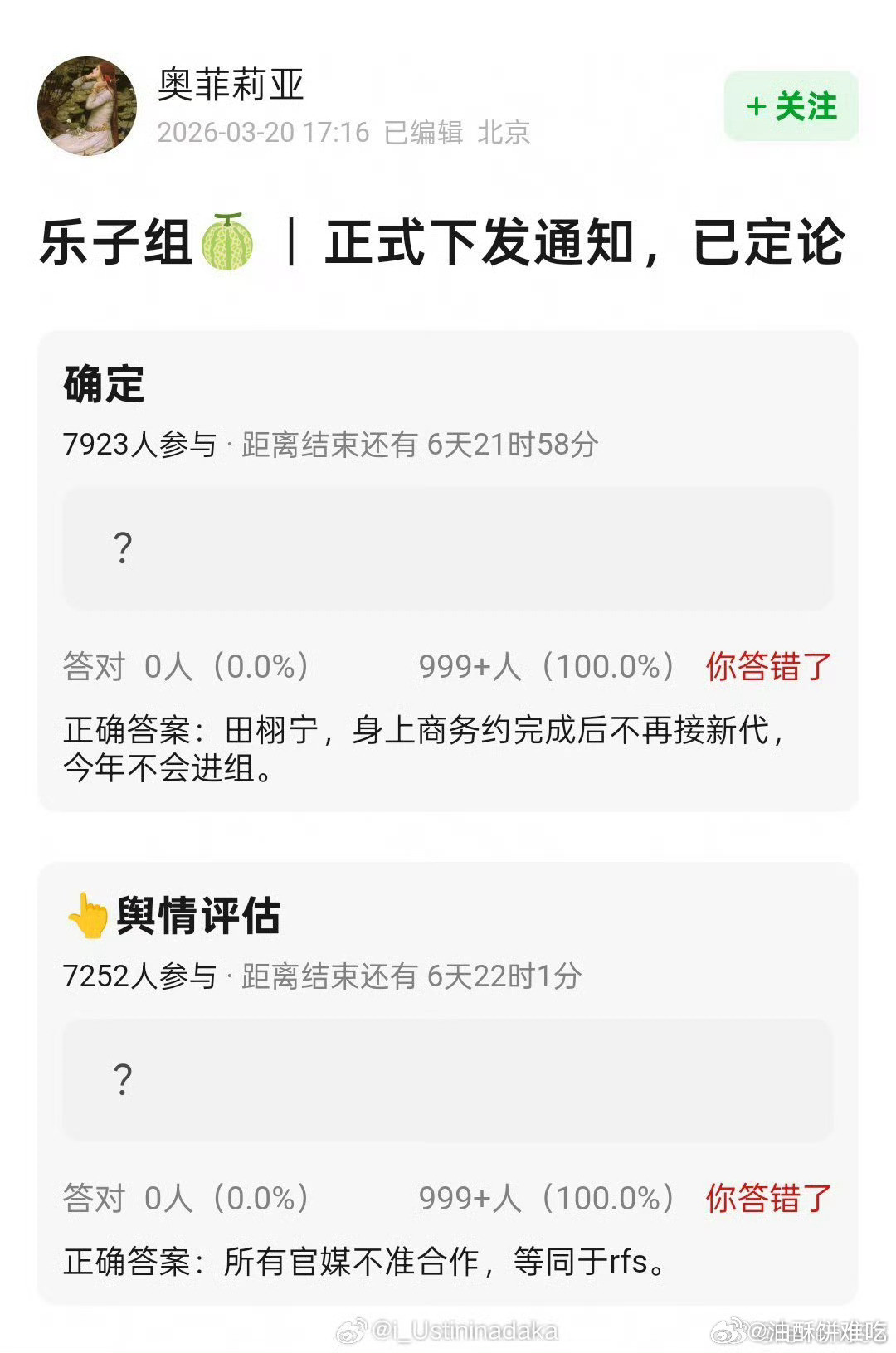Click the 你答错了 label in the 舆情评估 poll

point(767,1197)
